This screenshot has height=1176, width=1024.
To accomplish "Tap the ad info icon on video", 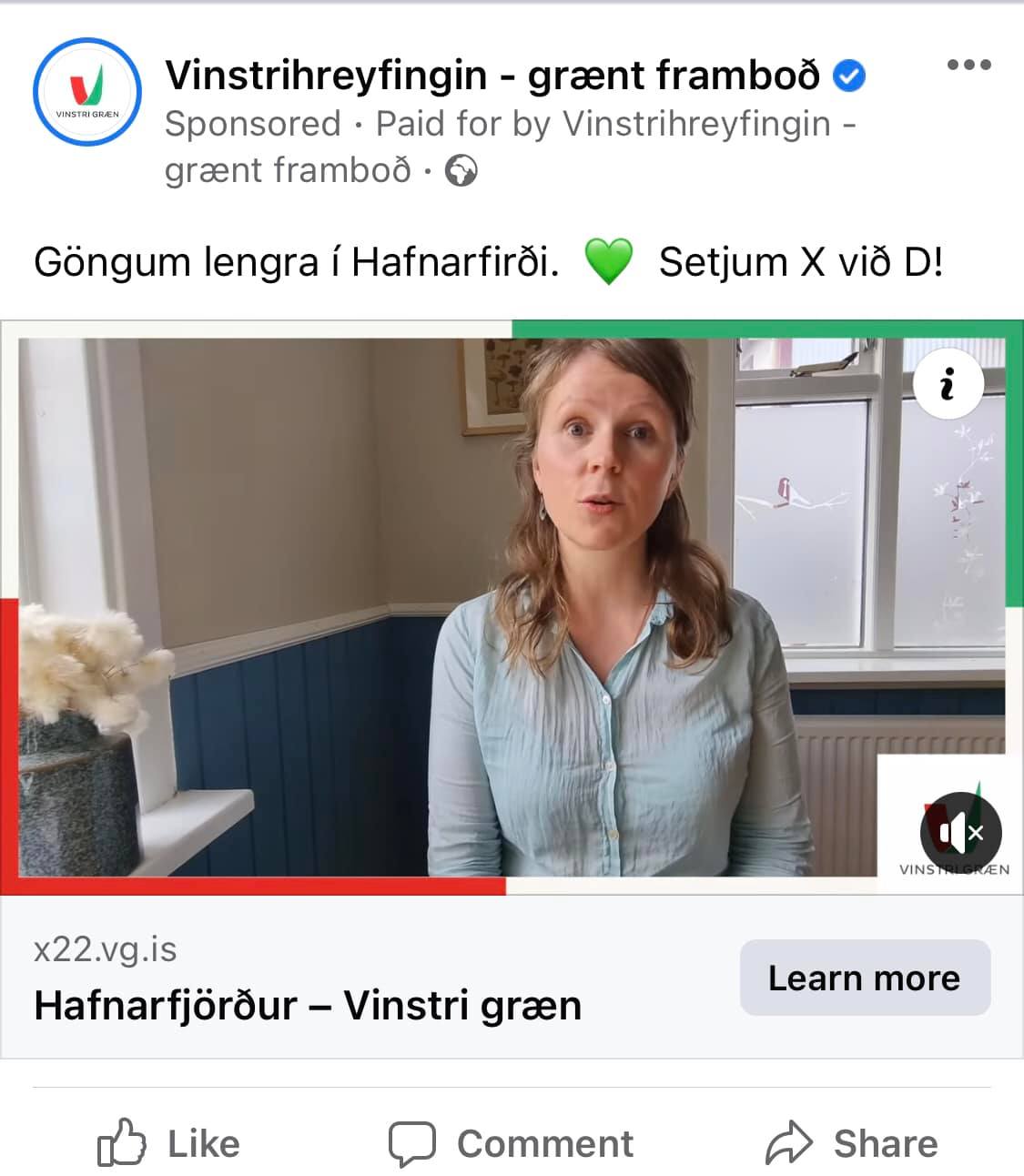I will (x=948, y=383).
